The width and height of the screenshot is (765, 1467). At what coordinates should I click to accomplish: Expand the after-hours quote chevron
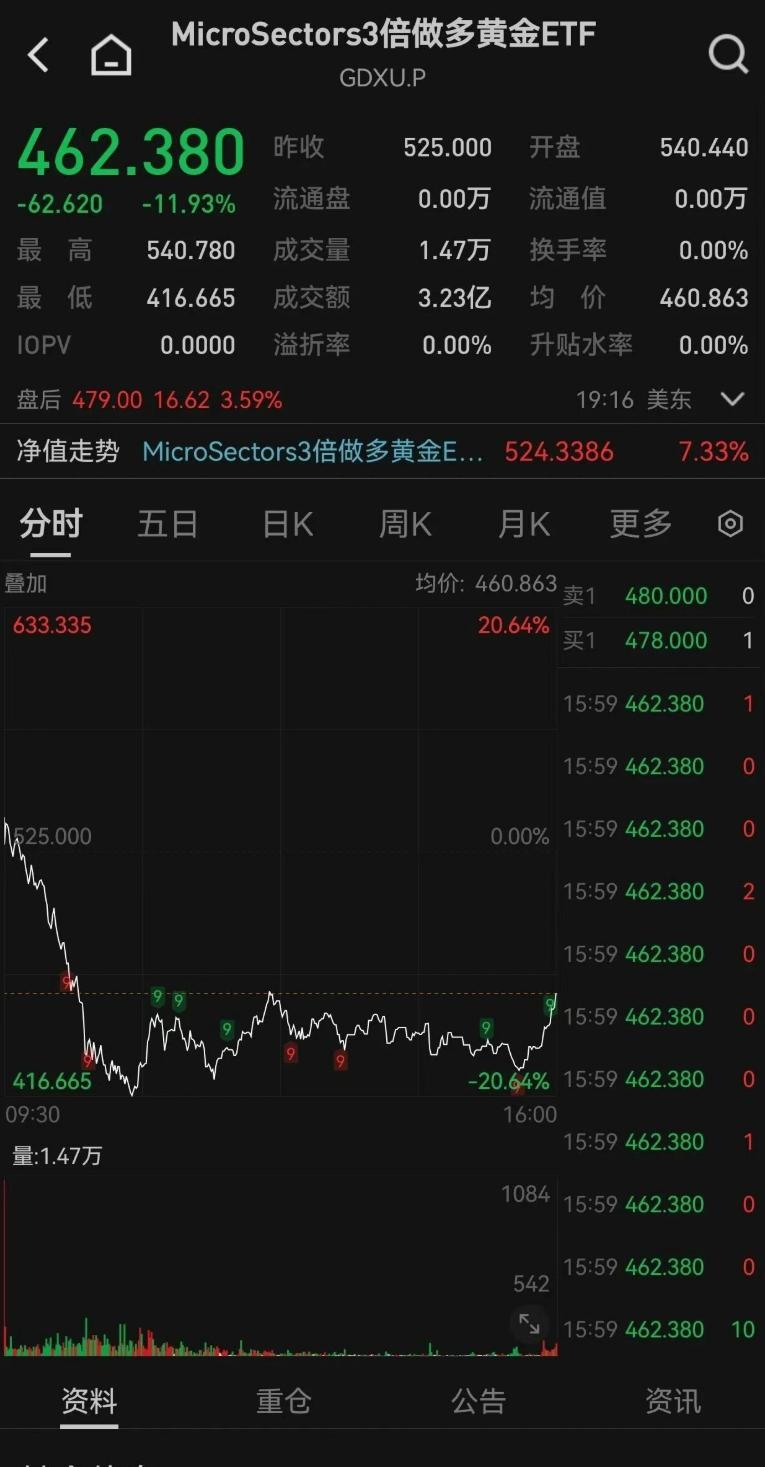click(732, 400)
